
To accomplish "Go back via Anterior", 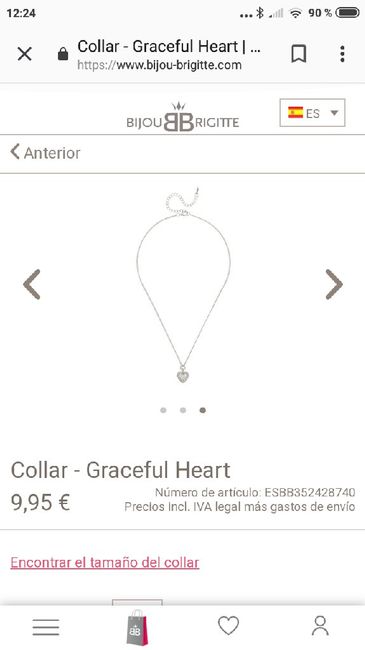I will coord(45,153).
